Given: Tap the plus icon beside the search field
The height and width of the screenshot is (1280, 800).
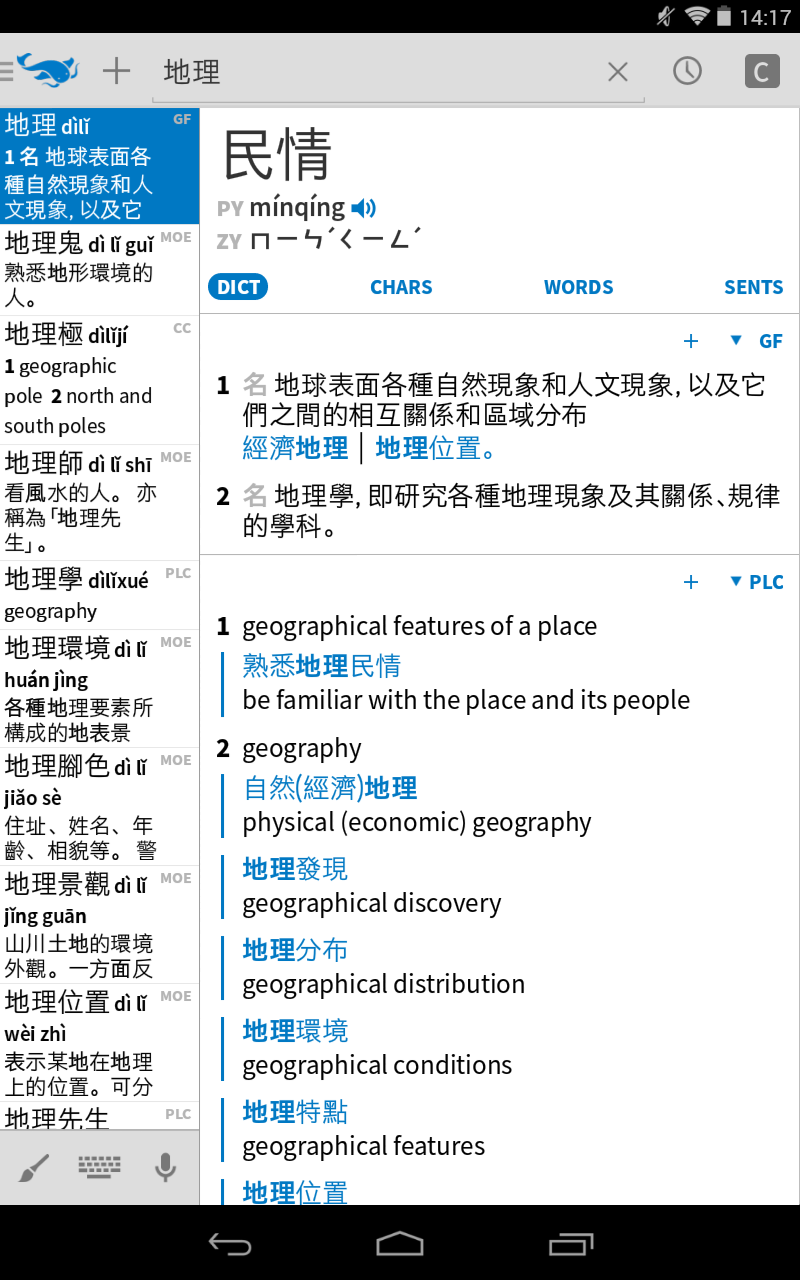Looking at the screenshot, I should point(117,70).
